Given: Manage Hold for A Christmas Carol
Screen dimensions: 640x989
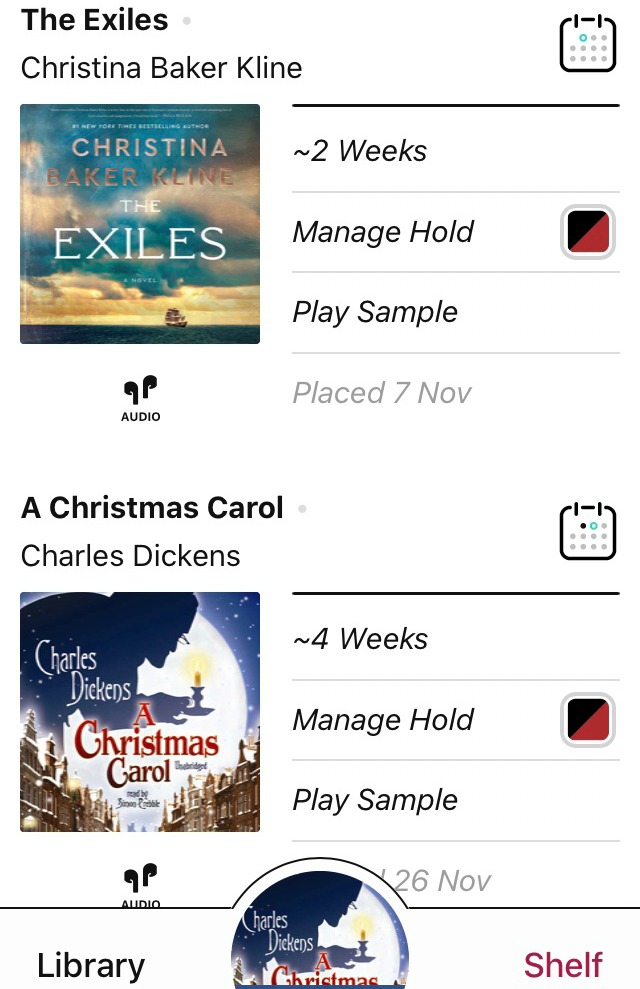Looking at the screenshot, I should tap(383, 720).
